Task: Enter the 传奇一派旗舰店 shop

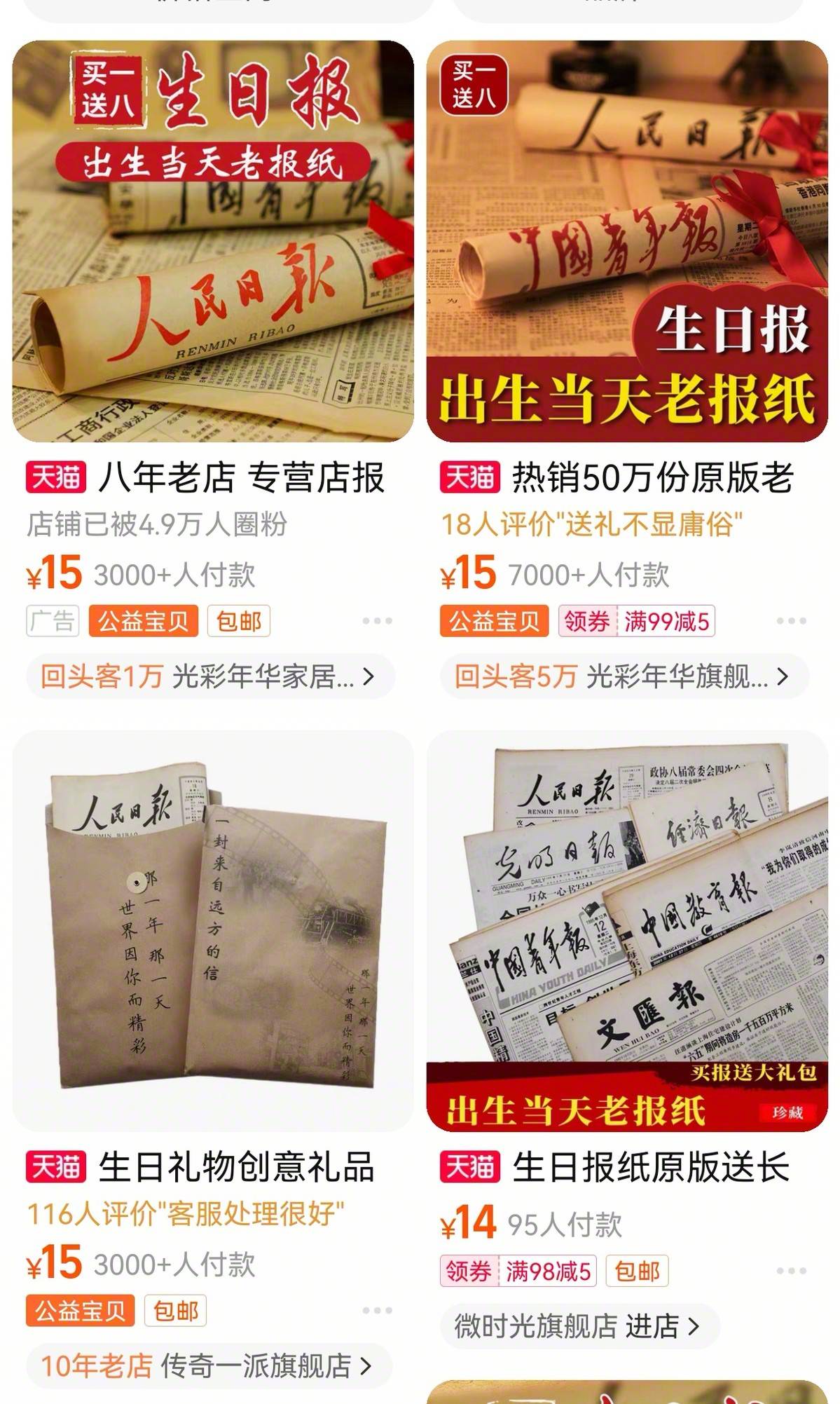Action: (x=209, y=1365)
